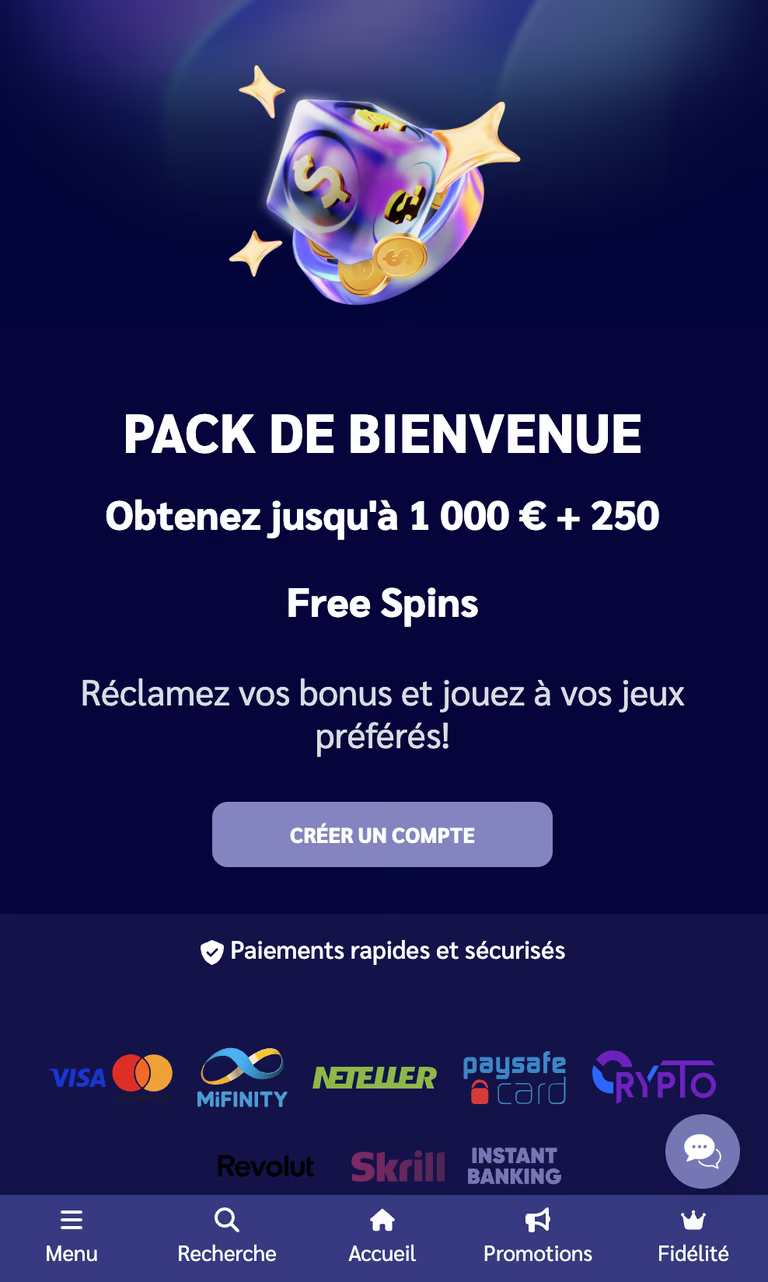Screen dimensions: 768x1282
Task: Go to the Recherche tab
Action: pos(227,1236)
